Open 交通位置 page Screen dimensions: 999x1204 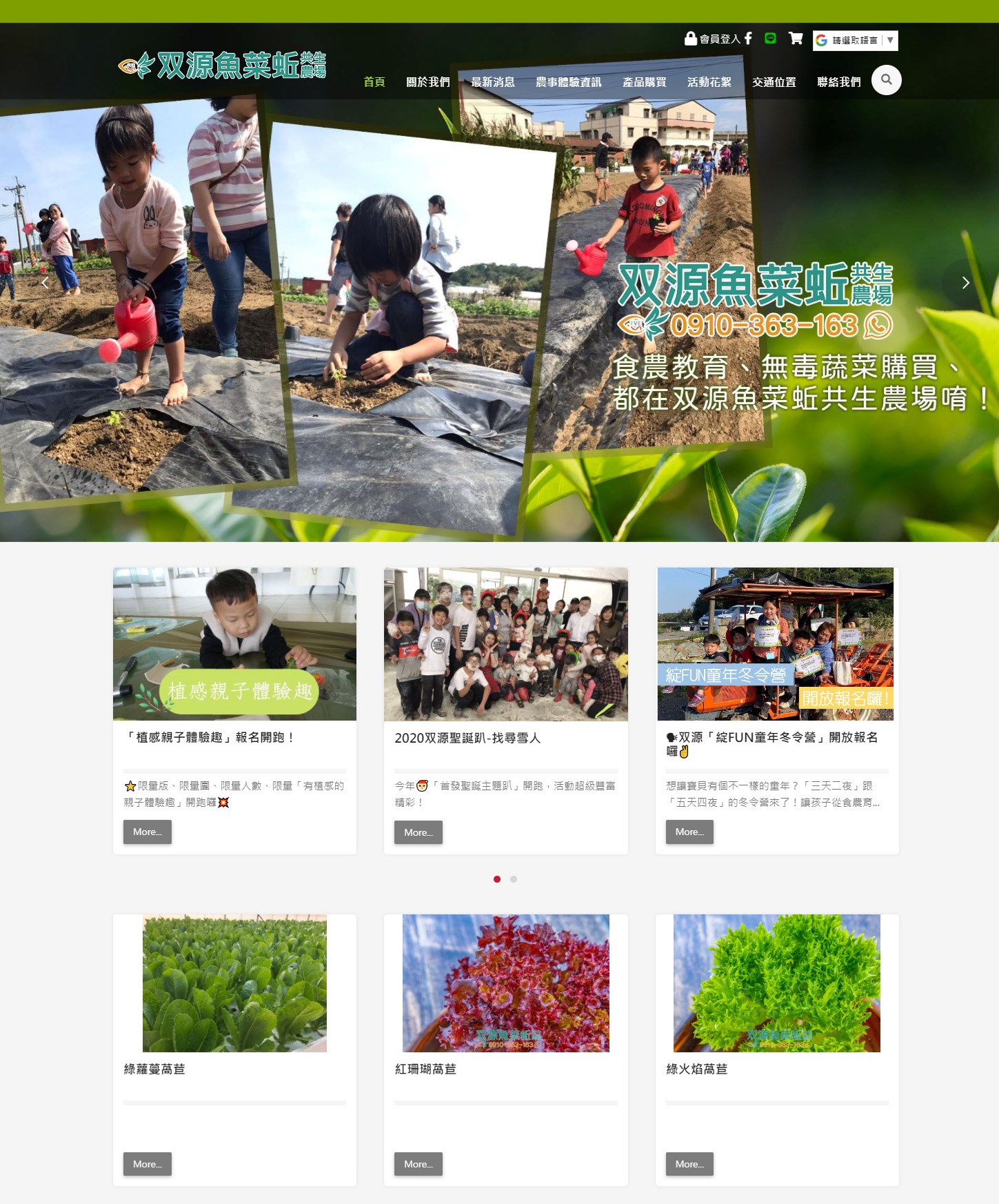[x=774, y=82]
